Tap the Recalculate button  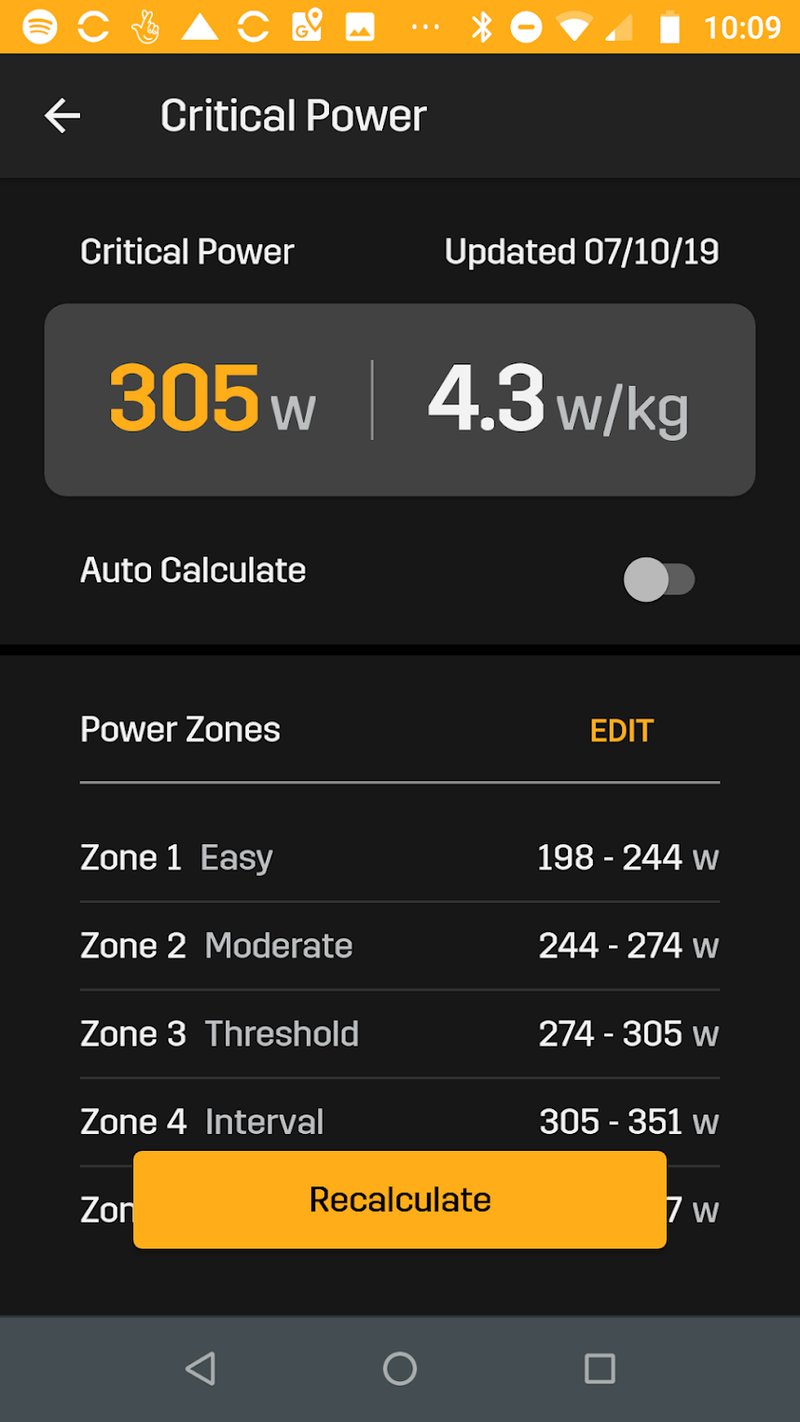[x=400, y=1199]
